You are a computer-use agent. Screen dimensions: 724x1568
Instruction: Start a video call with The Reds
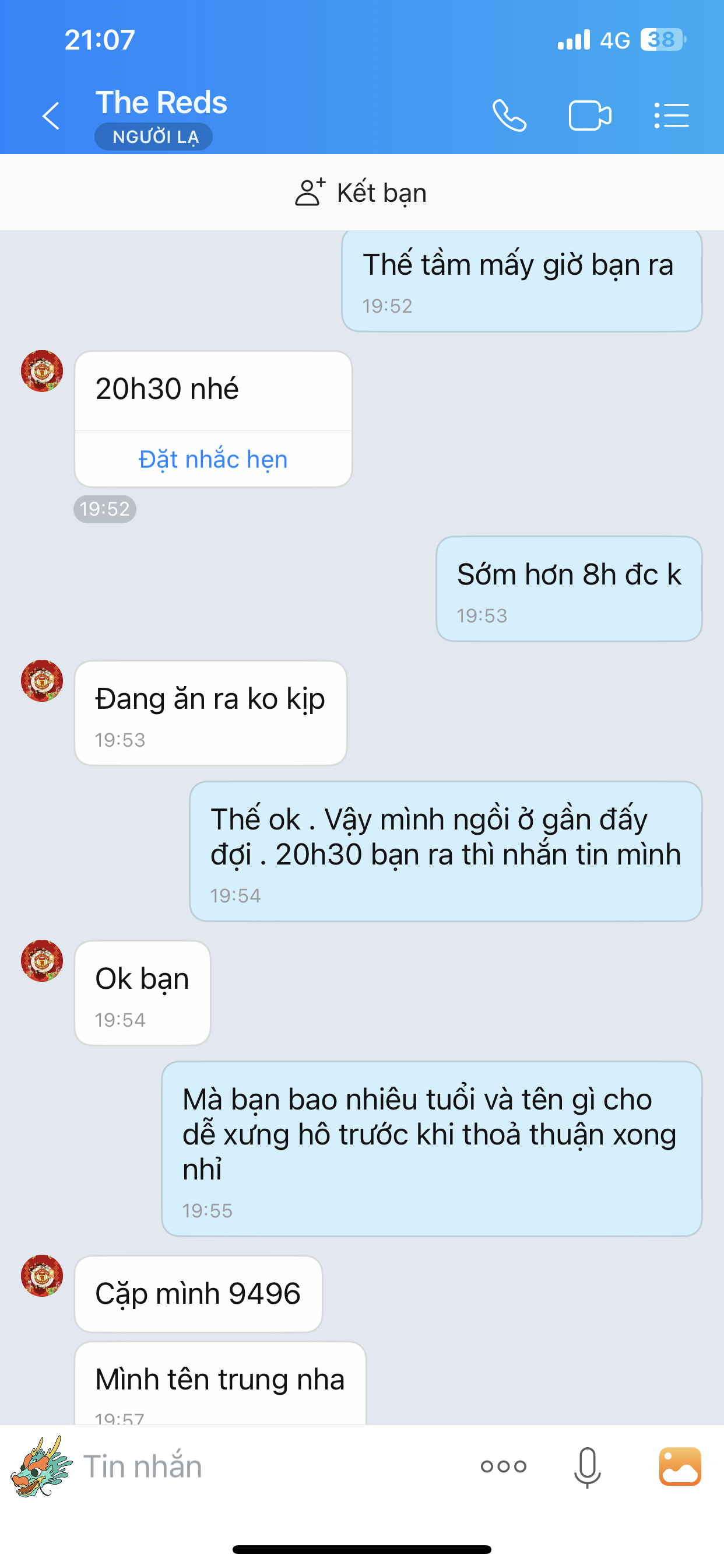pos(589,116)
